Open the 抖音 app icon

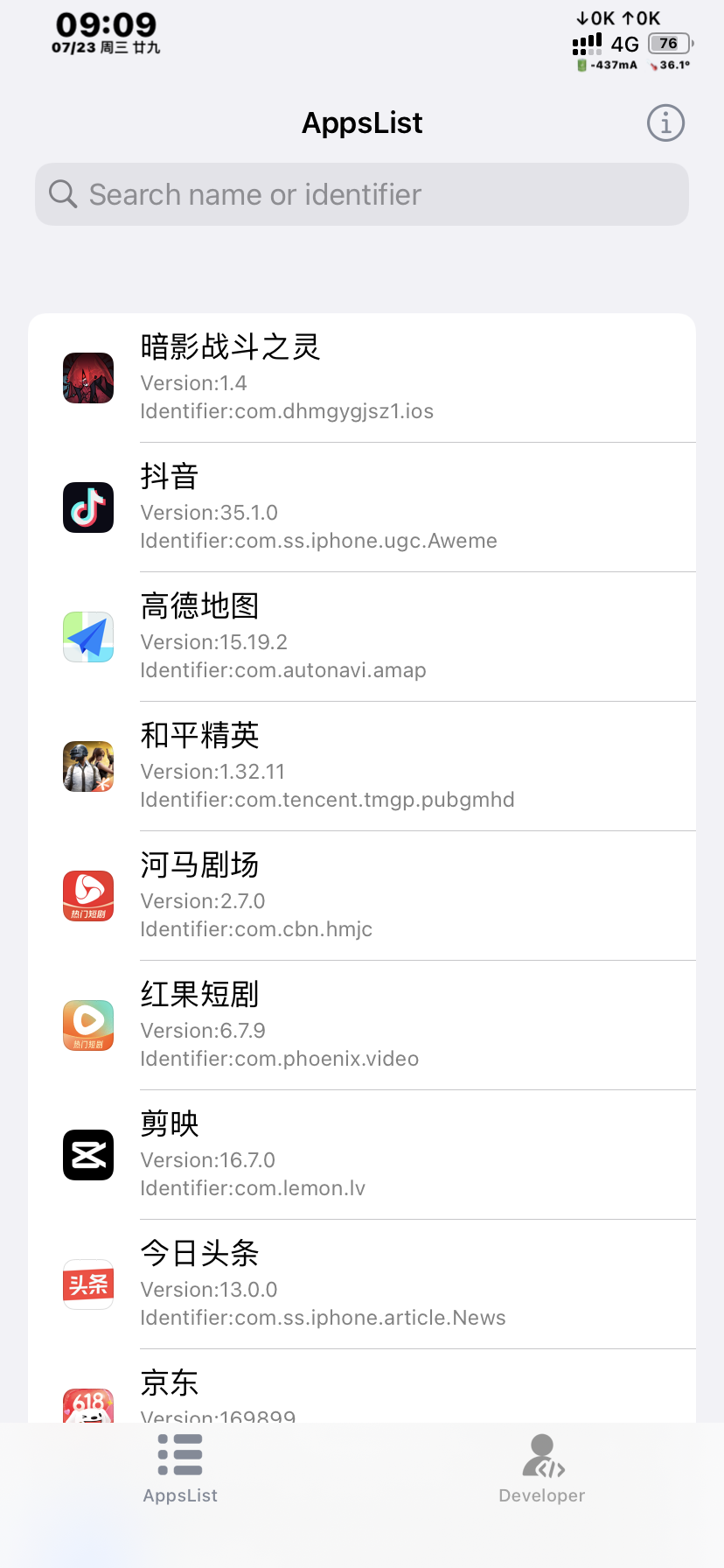[87, 507]
